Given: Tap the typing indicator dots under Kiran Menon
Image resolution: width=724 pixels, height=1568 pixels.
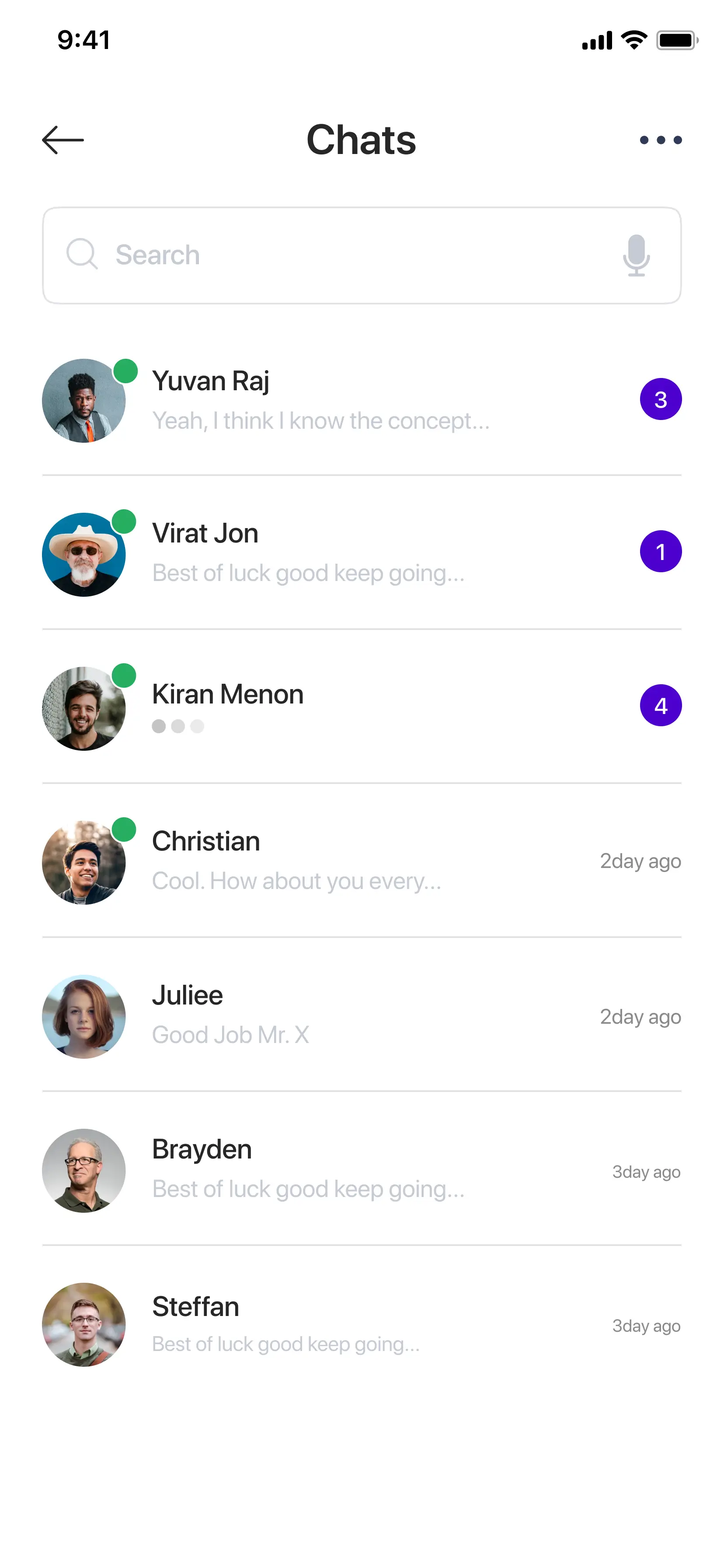Looking at the screenshot, I should coord(178,726).
